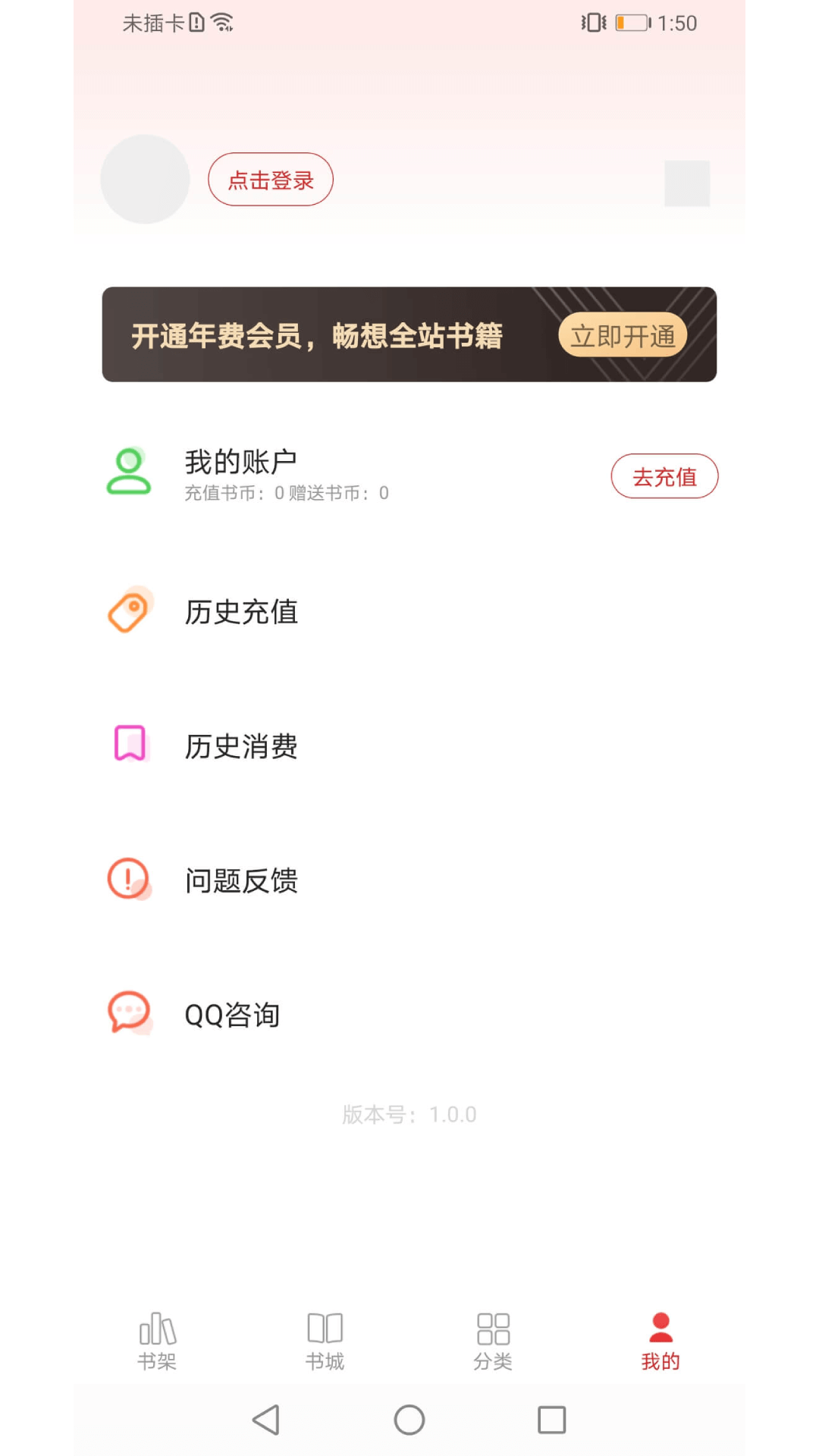Viewport: 819px width, 1456px height.
Task: Select the 我的账户 account icon
Action: (x=130, y=472)
